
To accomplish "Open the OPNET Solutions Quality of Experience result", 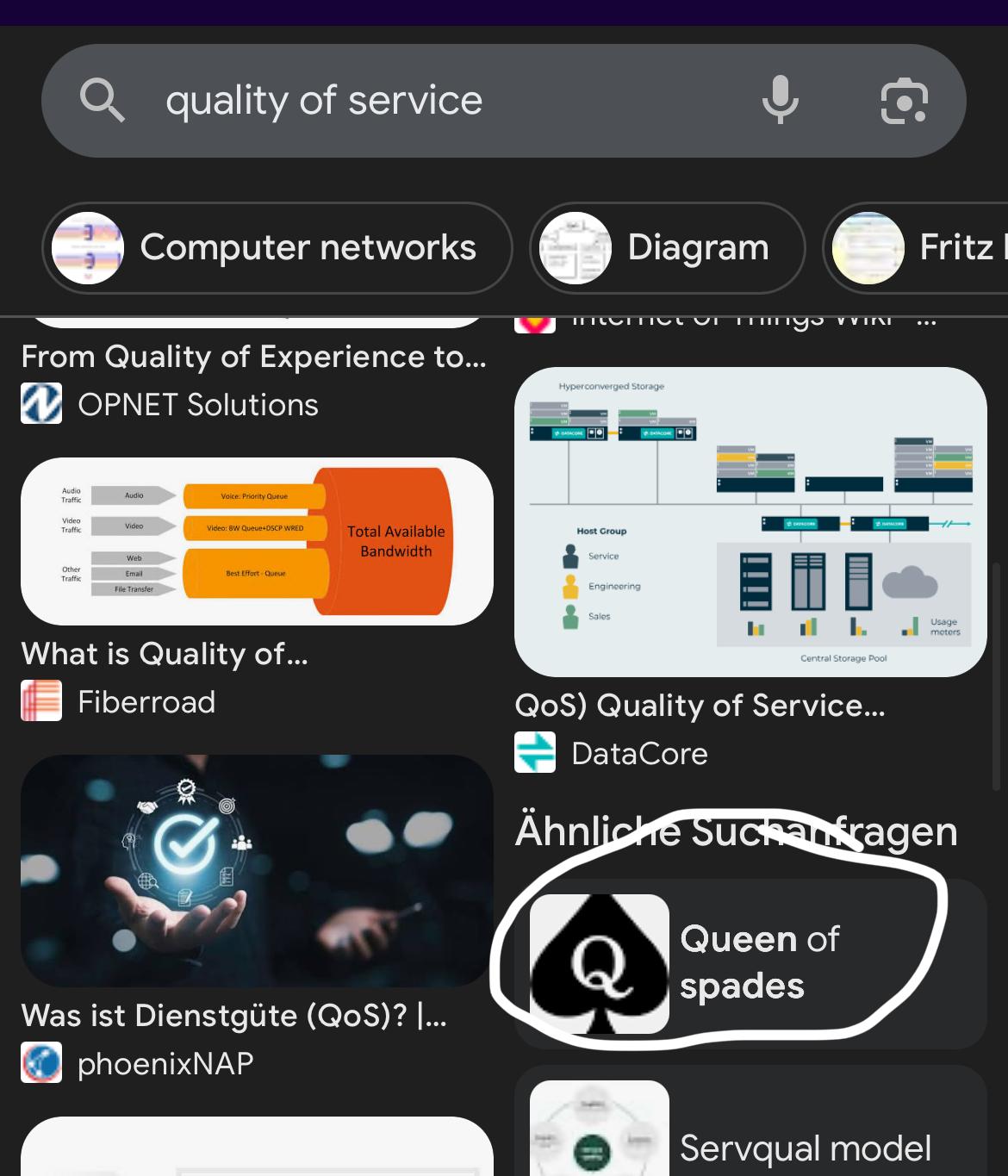I will click(x=254, y=358).
